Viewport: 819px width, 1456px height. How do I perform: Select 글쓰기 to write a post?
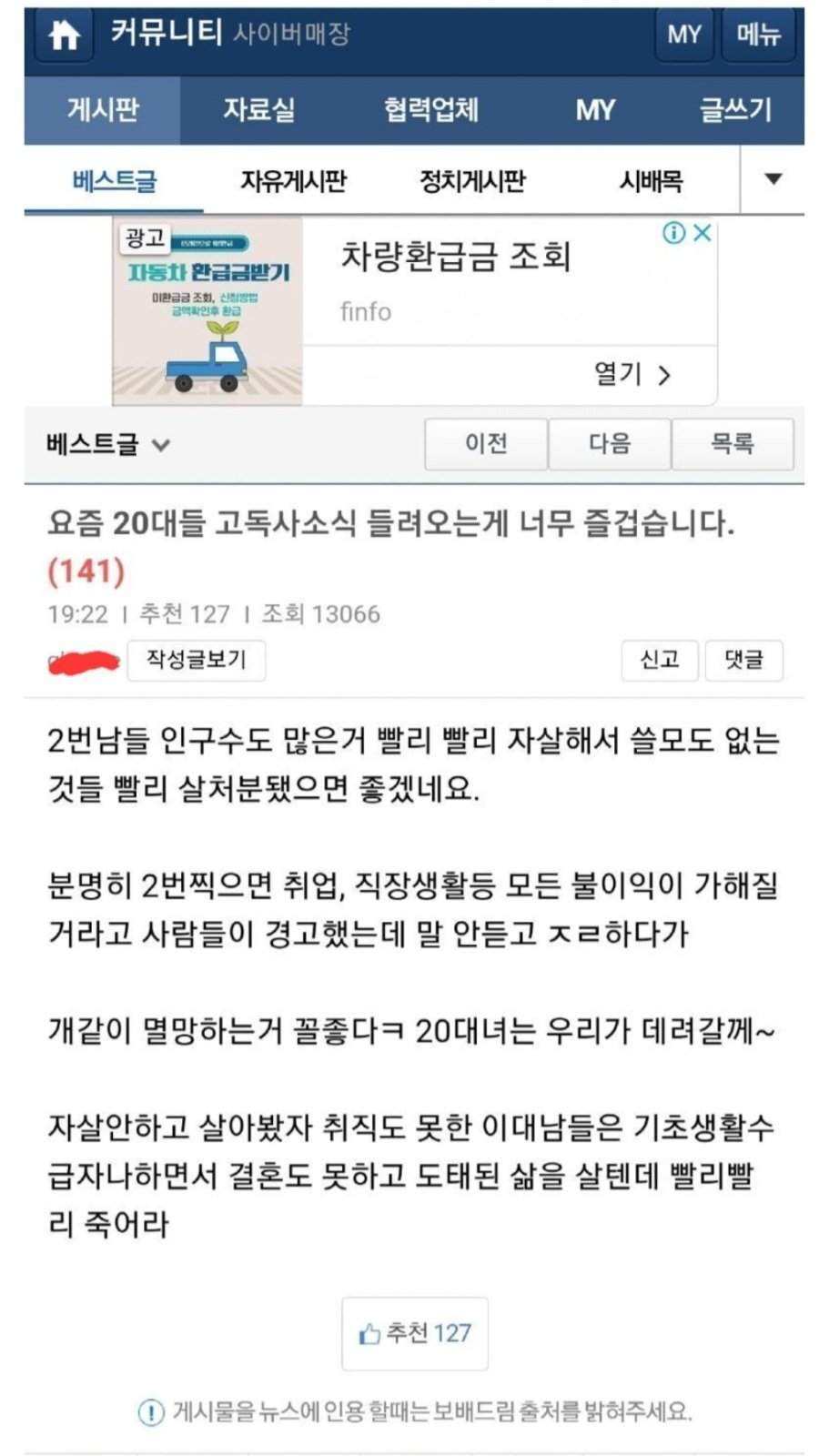(x=735, y=110)
